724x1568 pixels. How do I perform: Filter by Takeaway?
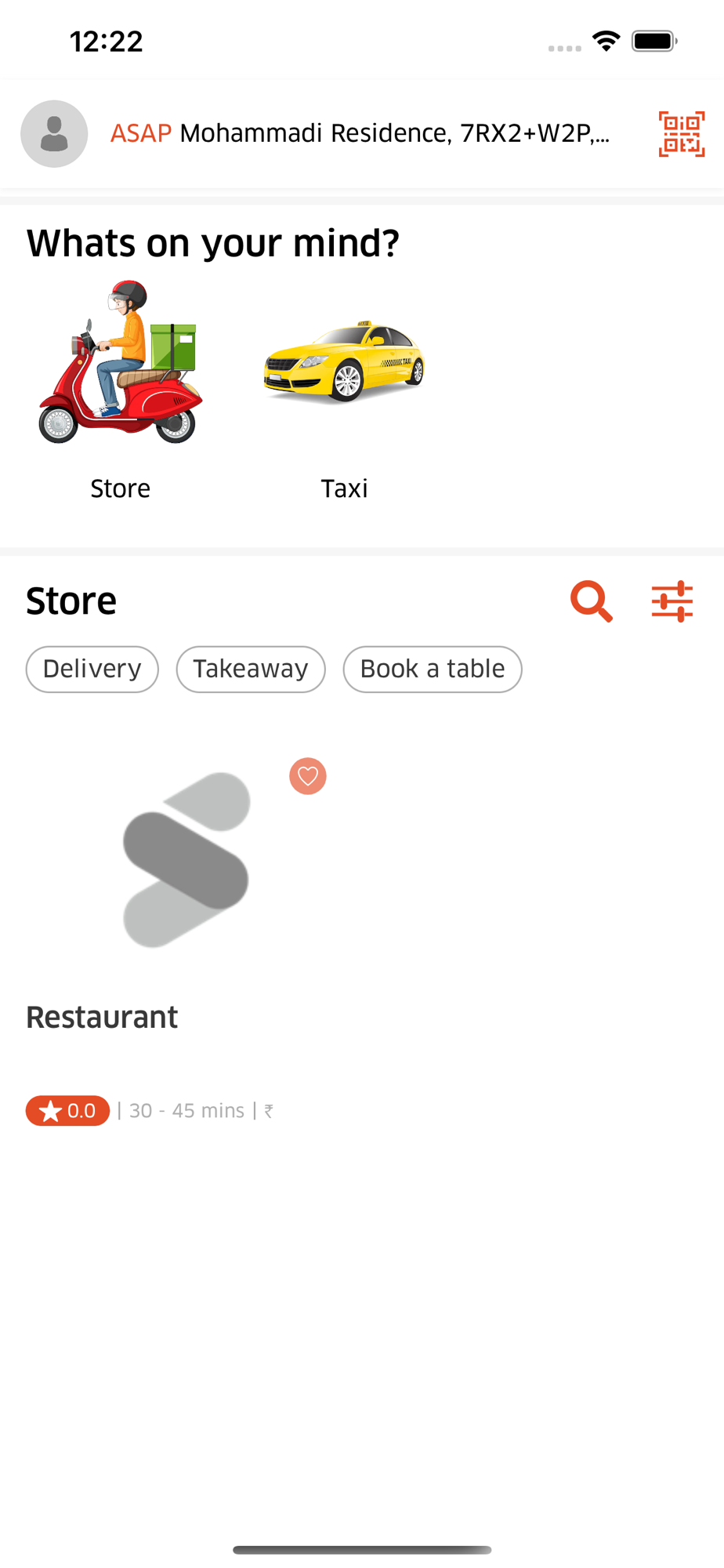tap(251, 670)
